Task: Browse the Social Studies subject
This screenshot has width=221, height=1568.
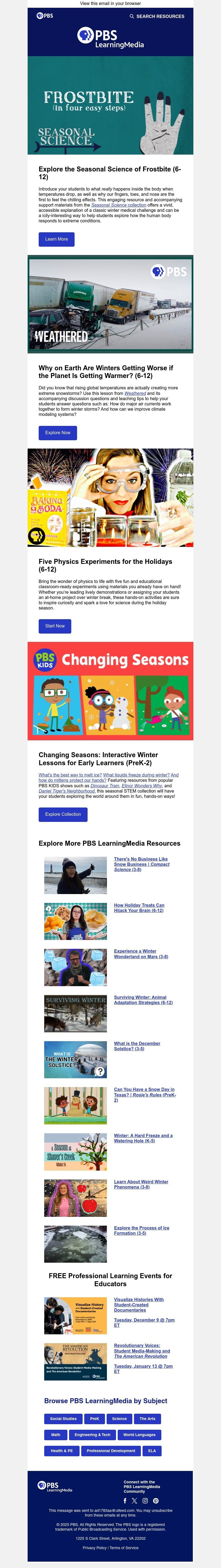Action: [63, 1419]
